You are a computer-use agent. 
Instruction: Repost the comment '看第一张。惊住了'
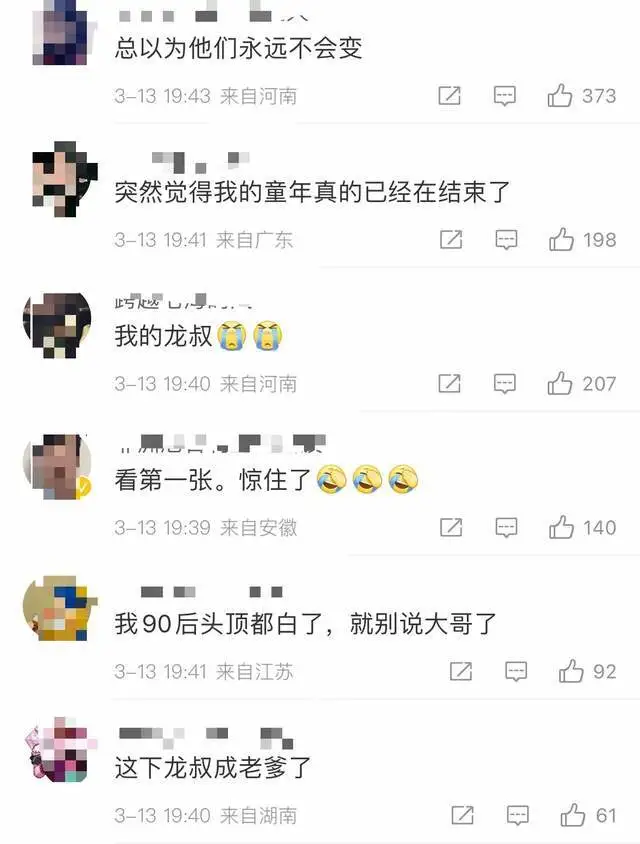click(450, 527)
